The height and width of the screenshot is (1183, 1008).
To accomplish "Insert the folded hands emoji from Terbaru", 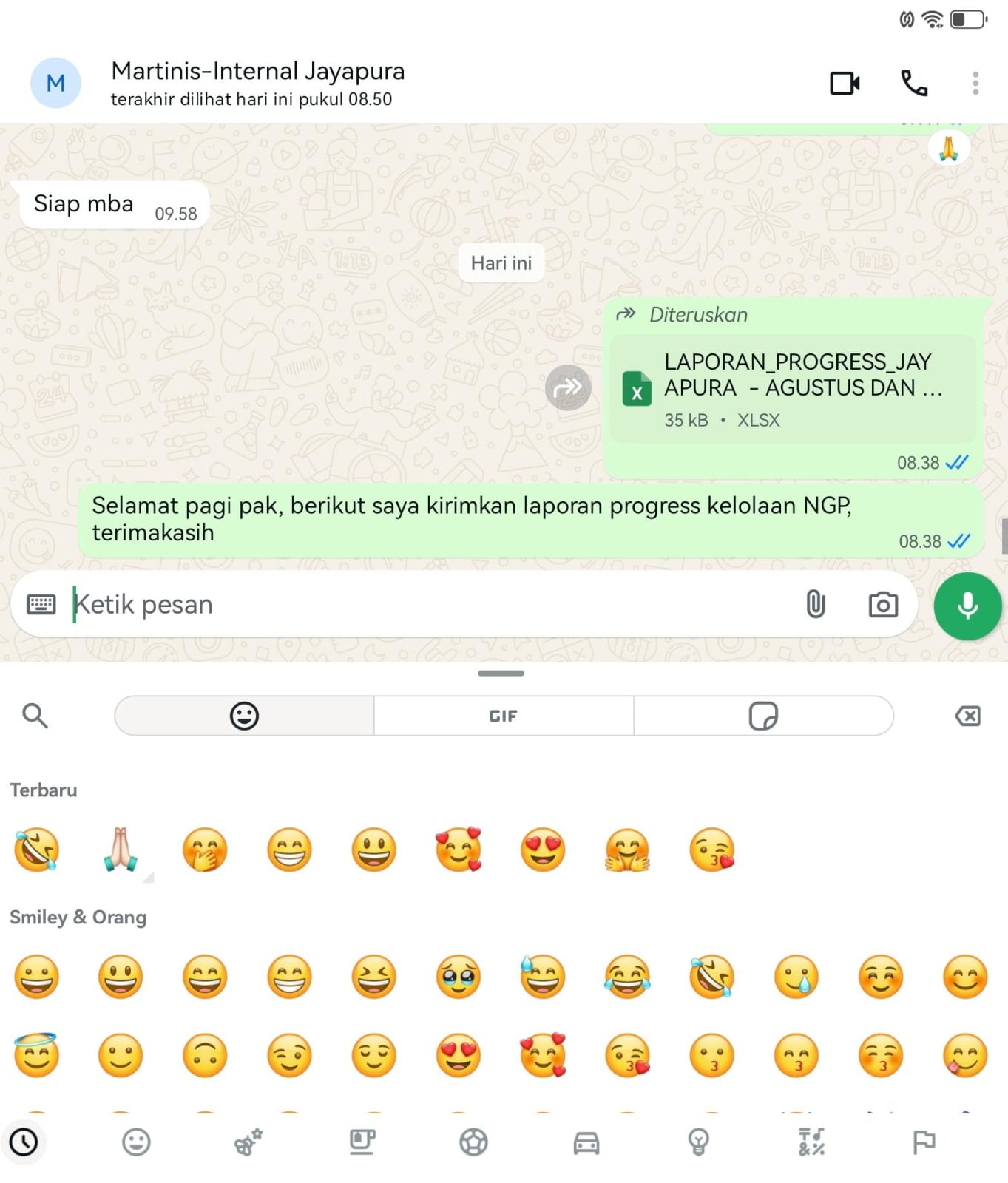I will point(121,850).
